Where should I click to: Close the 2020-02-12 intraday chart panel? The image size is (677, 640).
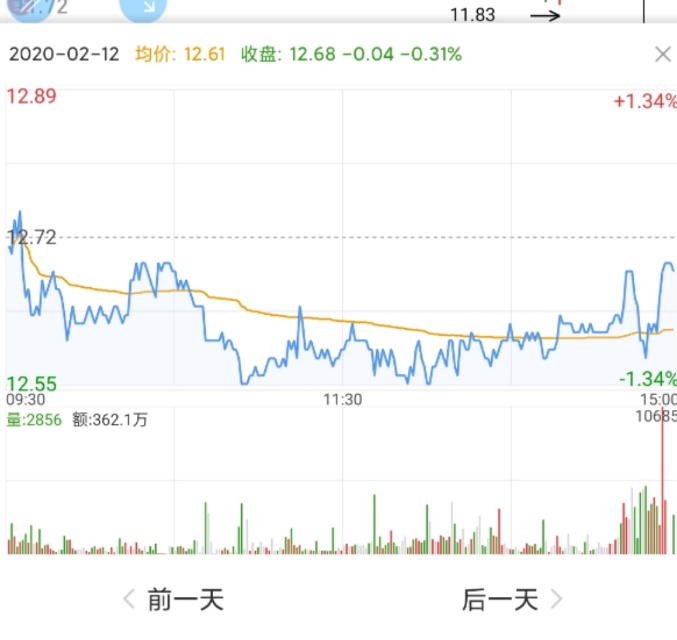[662, 55]
